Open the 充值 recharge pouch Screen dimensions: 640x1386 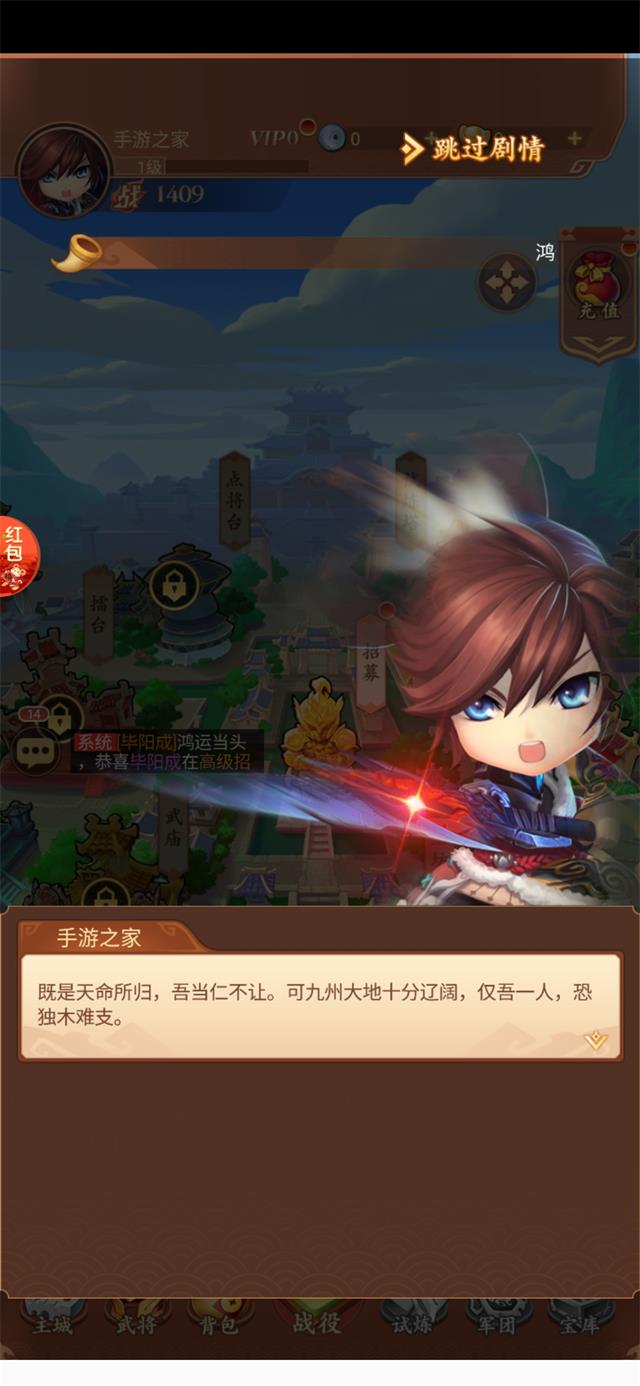click(597, 284)
